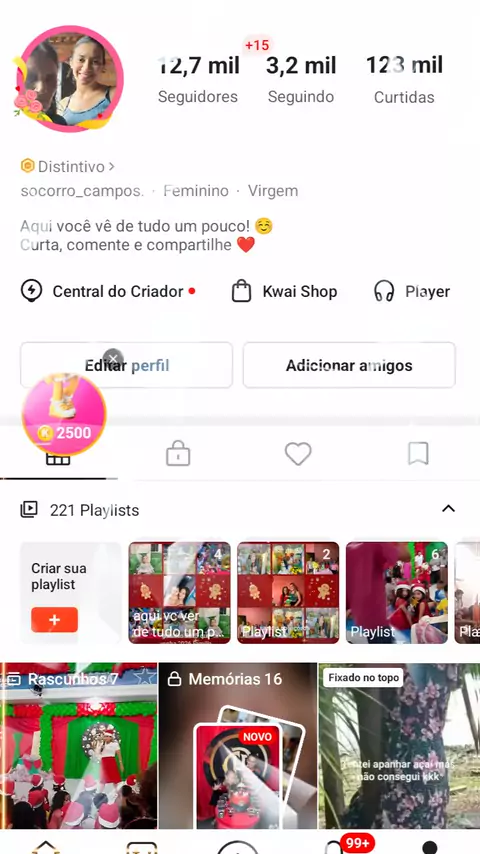Image resolution: width=480 pixels, height=854 pixels.
Task: Tap Adicionar amigos button
Action: point(349,365)
